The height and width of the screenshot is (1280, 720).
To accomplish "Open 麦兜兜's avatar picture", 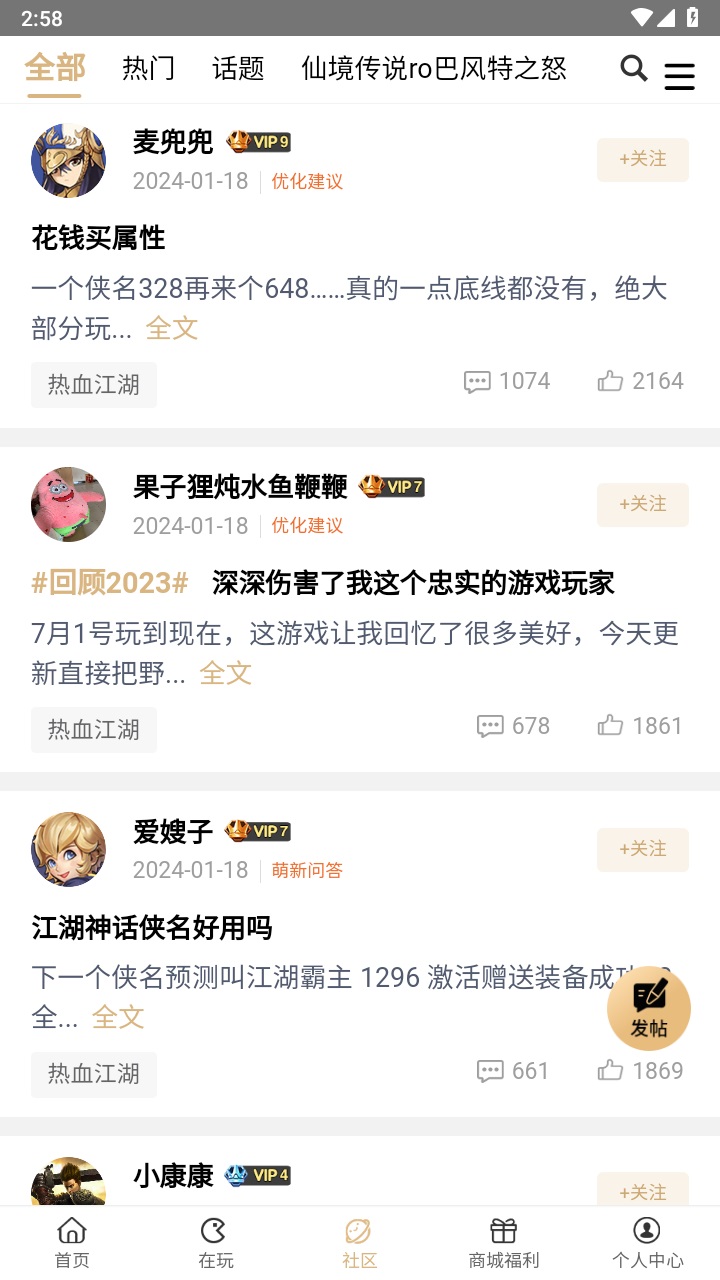I will tap(68, 160).
